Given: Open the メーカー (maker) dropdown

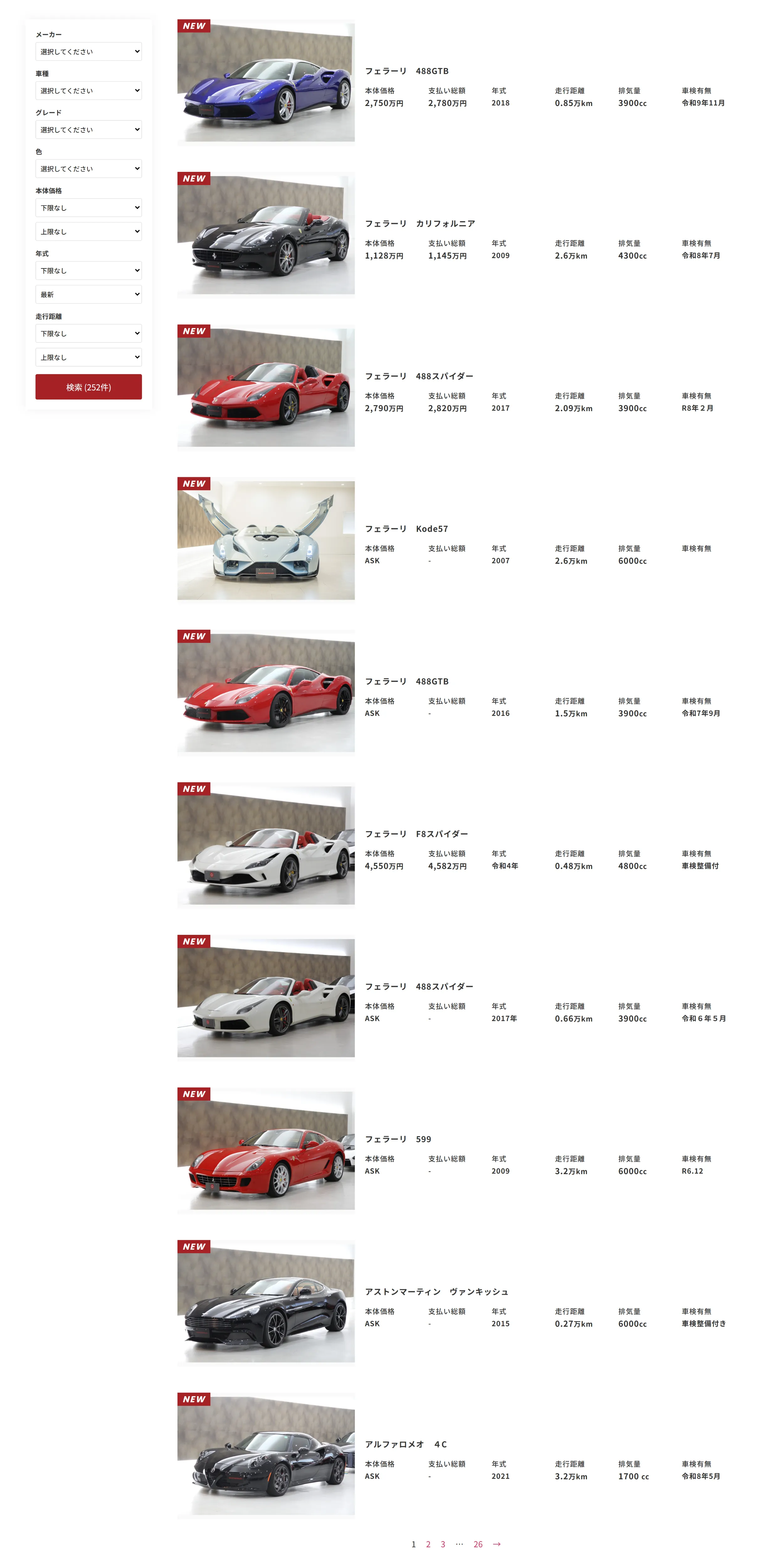Looking at the screenshot, I should click(x=88, y=52).
